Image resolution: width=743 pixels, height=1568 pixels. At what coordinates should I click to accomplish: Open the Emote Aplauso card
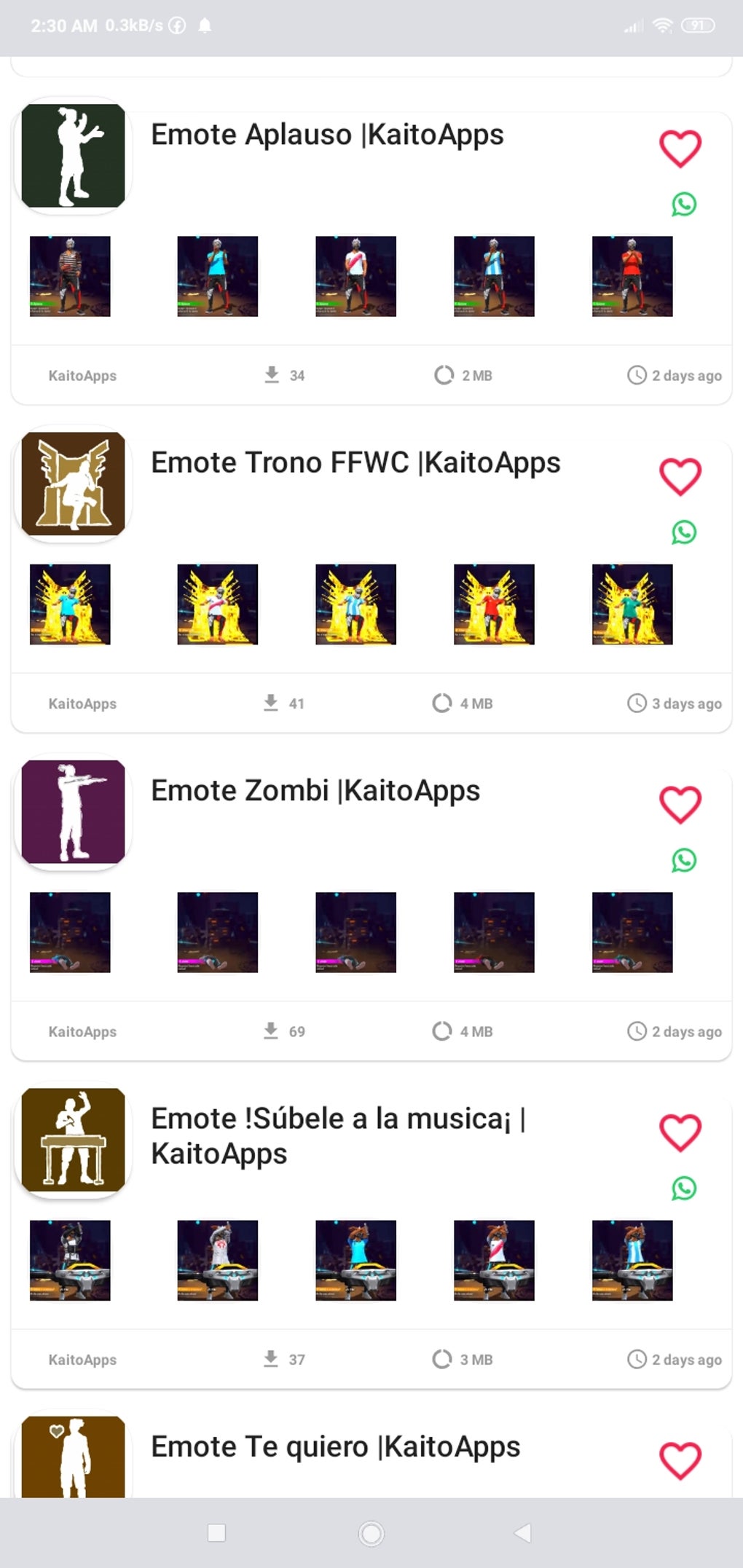coord(327,135)
